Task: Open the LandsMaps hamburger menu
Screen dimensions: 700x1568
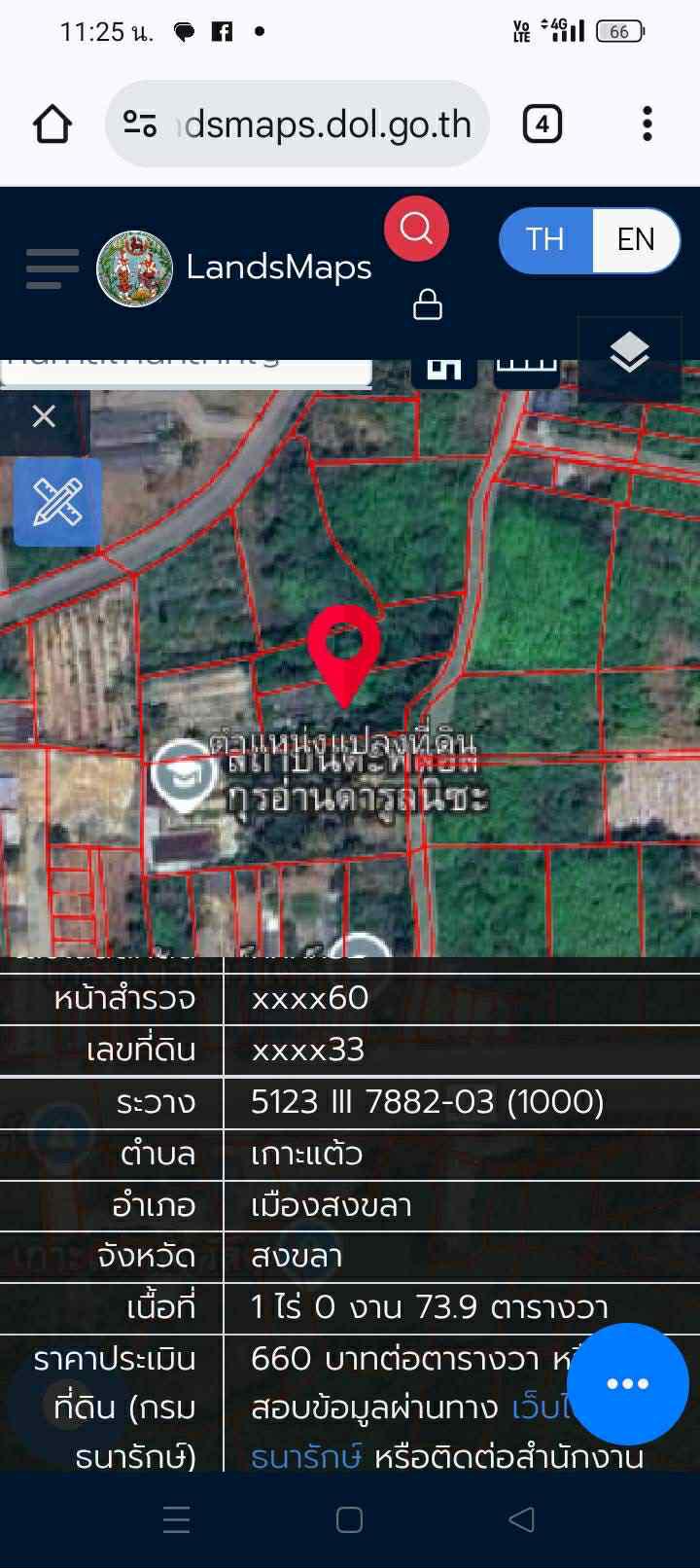Action: pyautogui.click(x=52, y=268)
